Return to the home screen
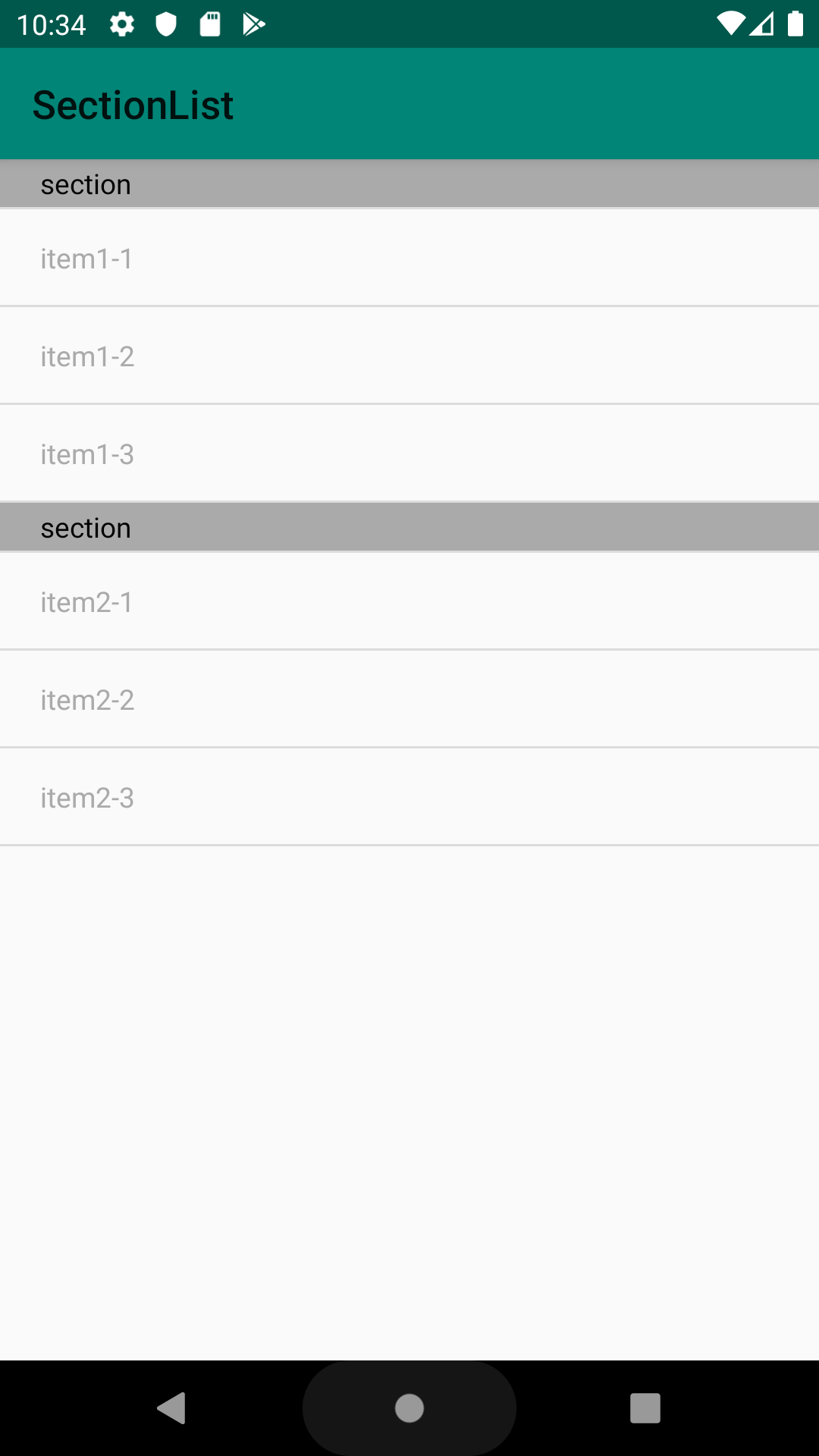 (409, 1408)
